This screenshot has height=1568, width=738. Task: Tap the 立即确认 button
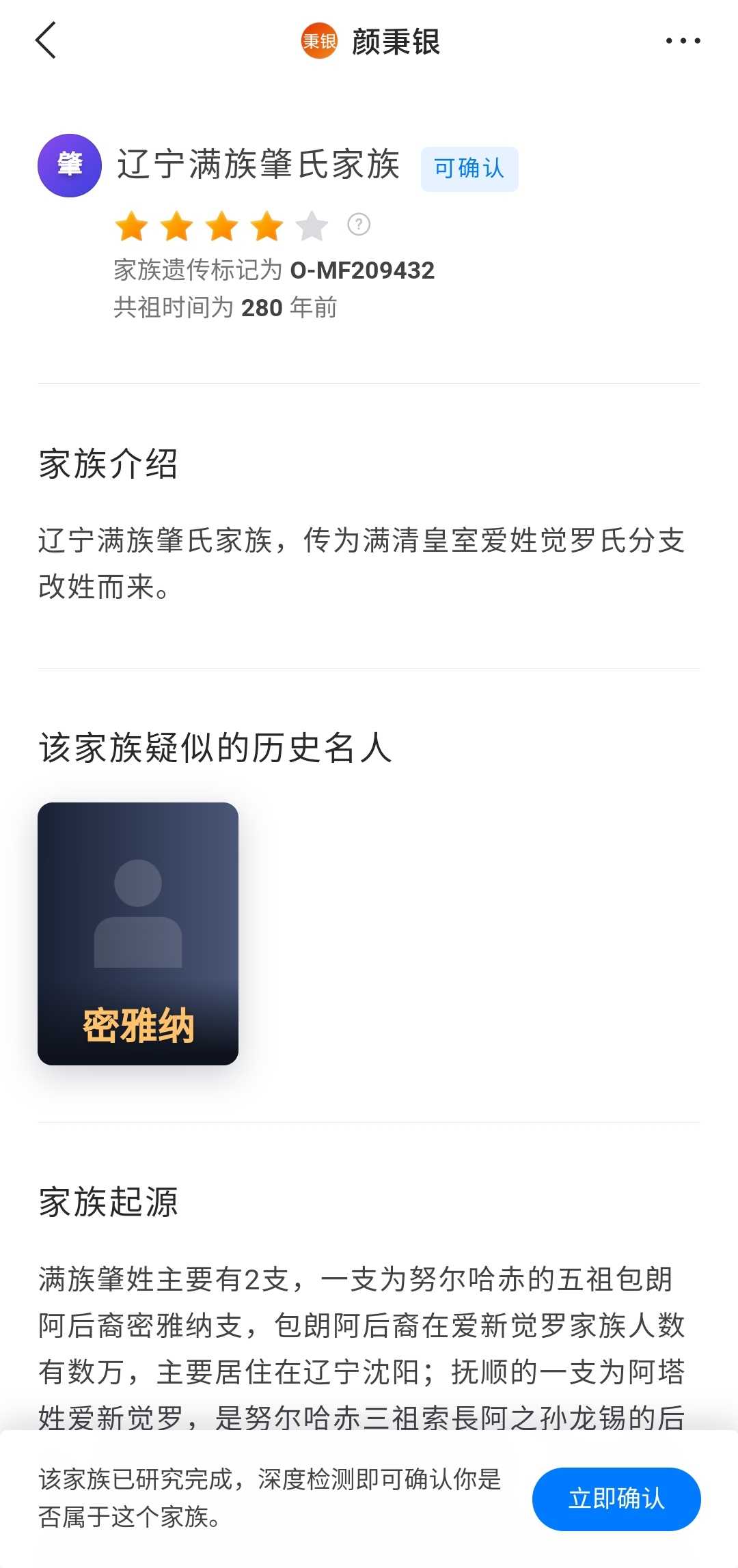click(x=616, y=1499)
